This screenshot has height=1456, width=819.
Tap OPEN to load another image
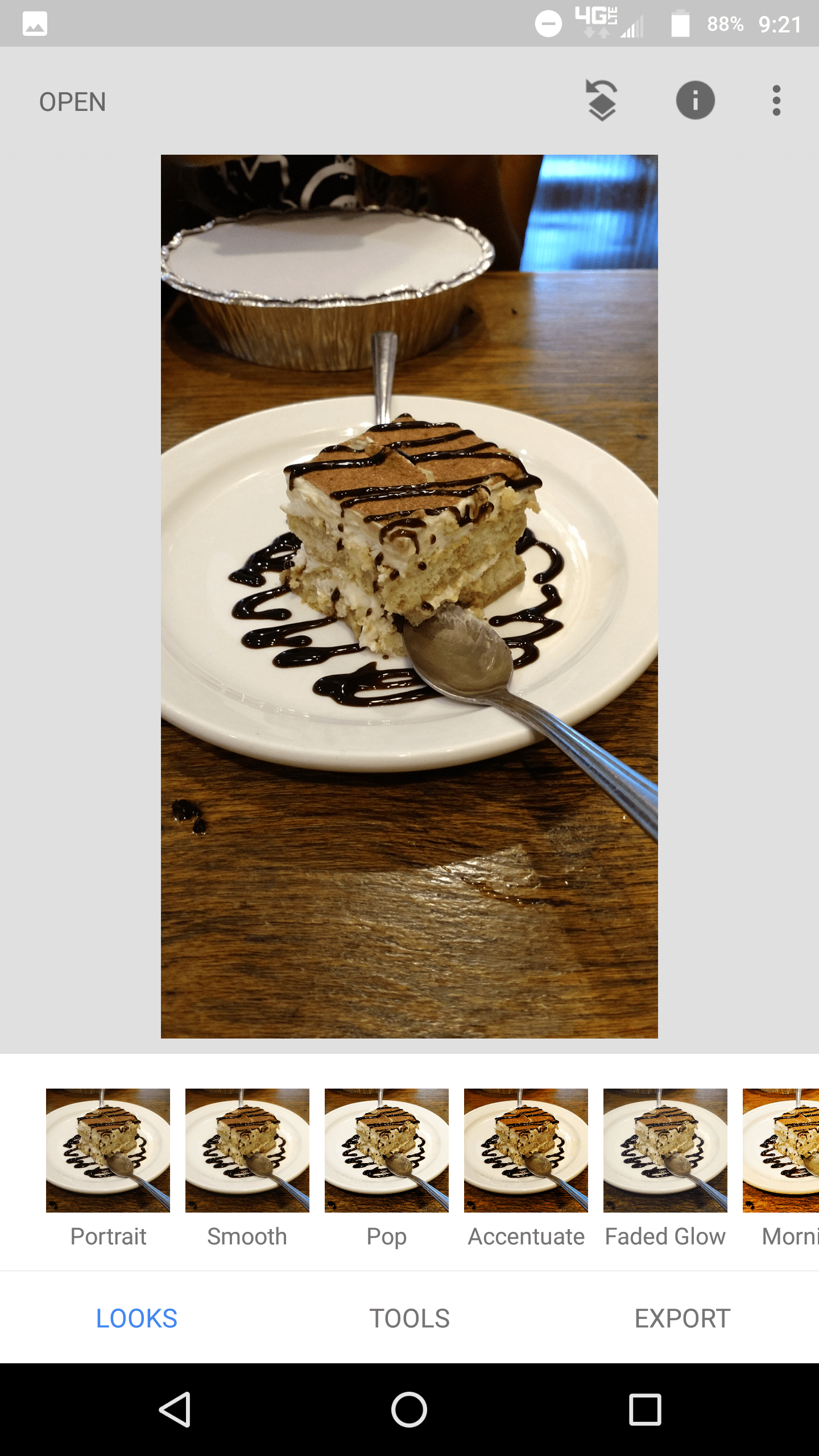[x=72, y=101]
